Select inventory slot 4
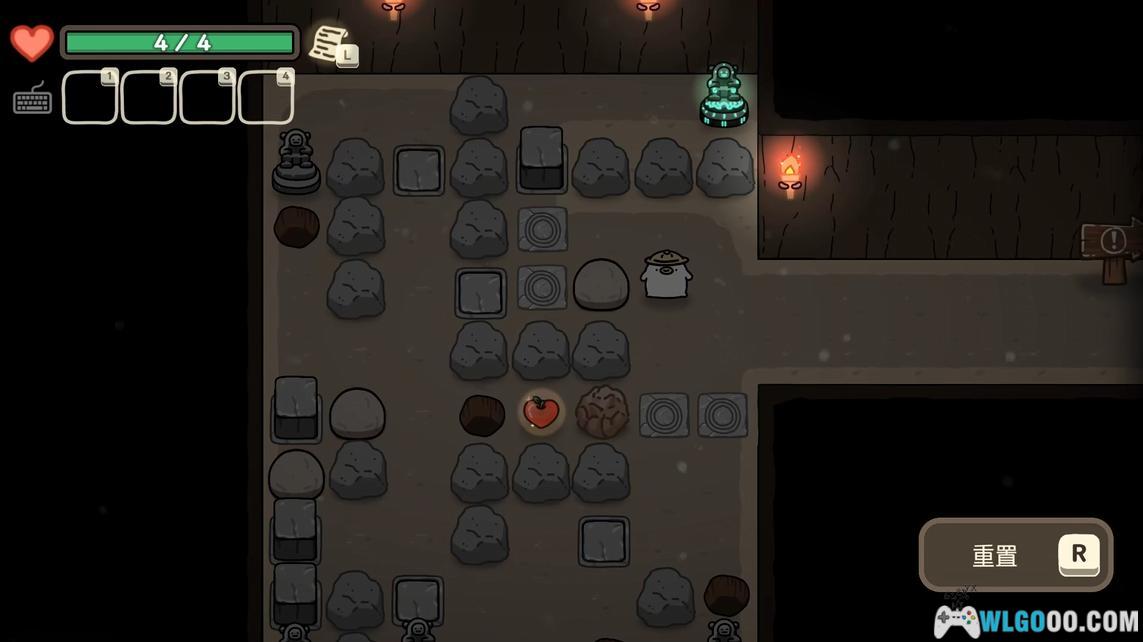Image resolution: width=1143 pixels, height=642 pixels. click(265, 98)
